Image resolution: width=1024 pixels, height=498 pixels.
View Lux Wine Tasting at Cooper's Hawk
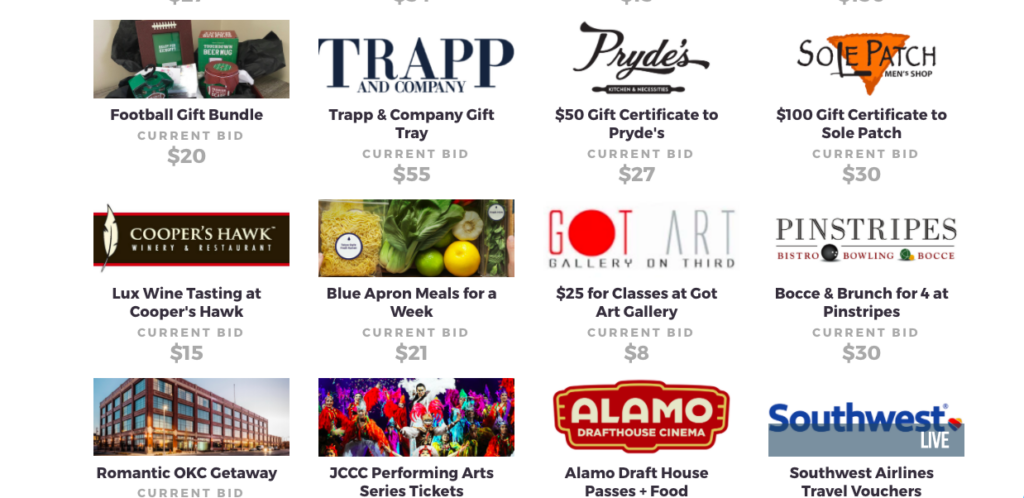[x=186, y=302]
